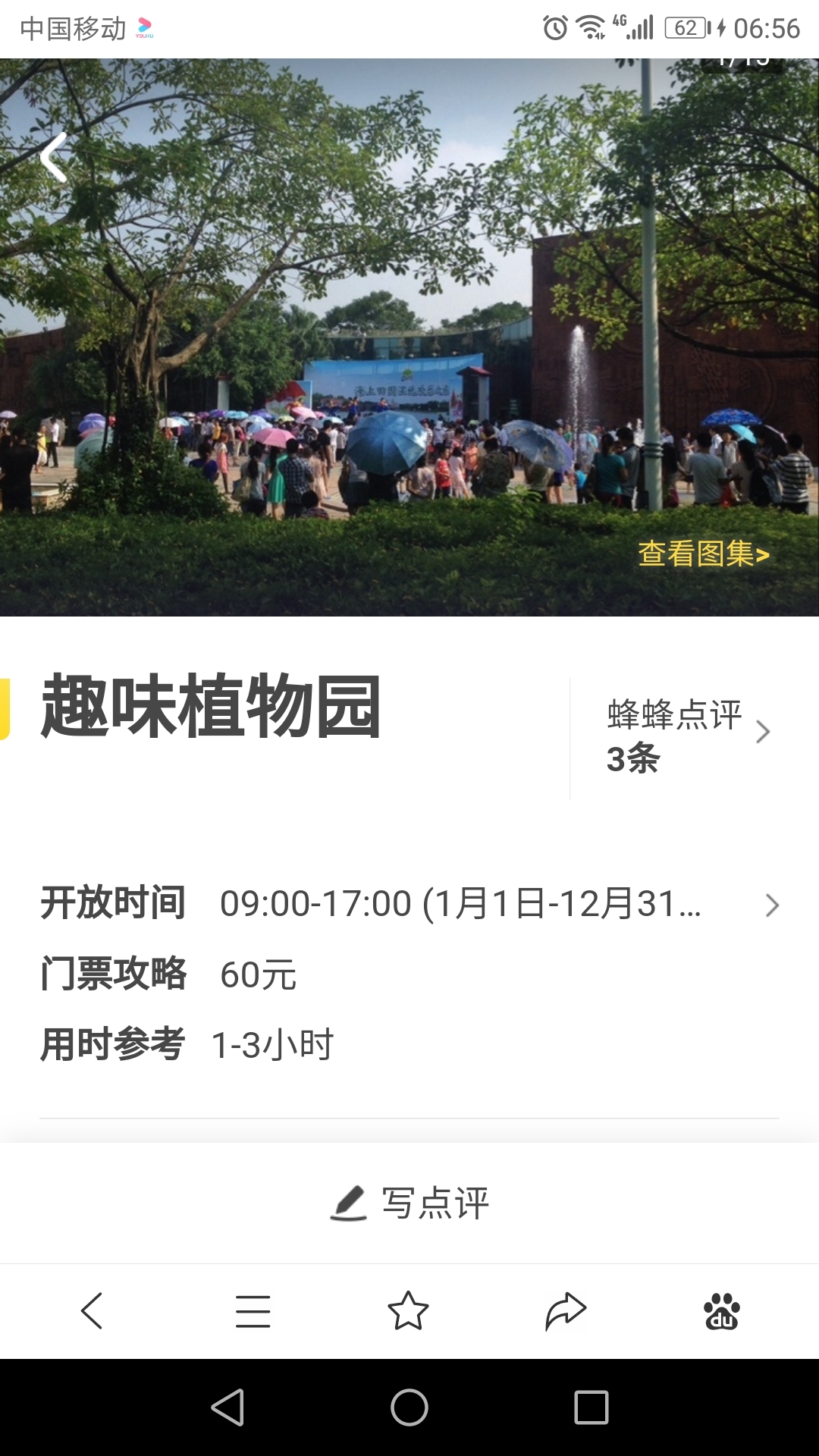Tap the system home button
819x1456 pixels.
pyautogui.click(x=409, y=1407)
